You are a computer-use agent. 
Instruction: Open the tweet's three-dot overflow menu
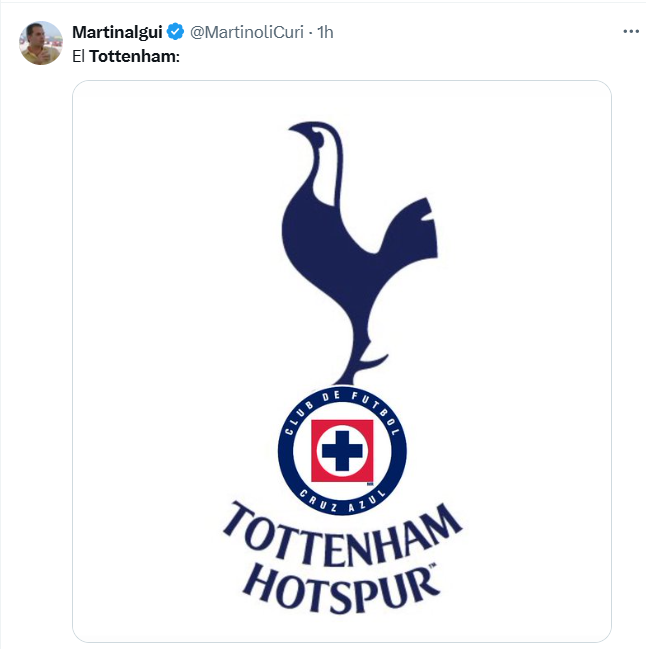tap(630, 32)
